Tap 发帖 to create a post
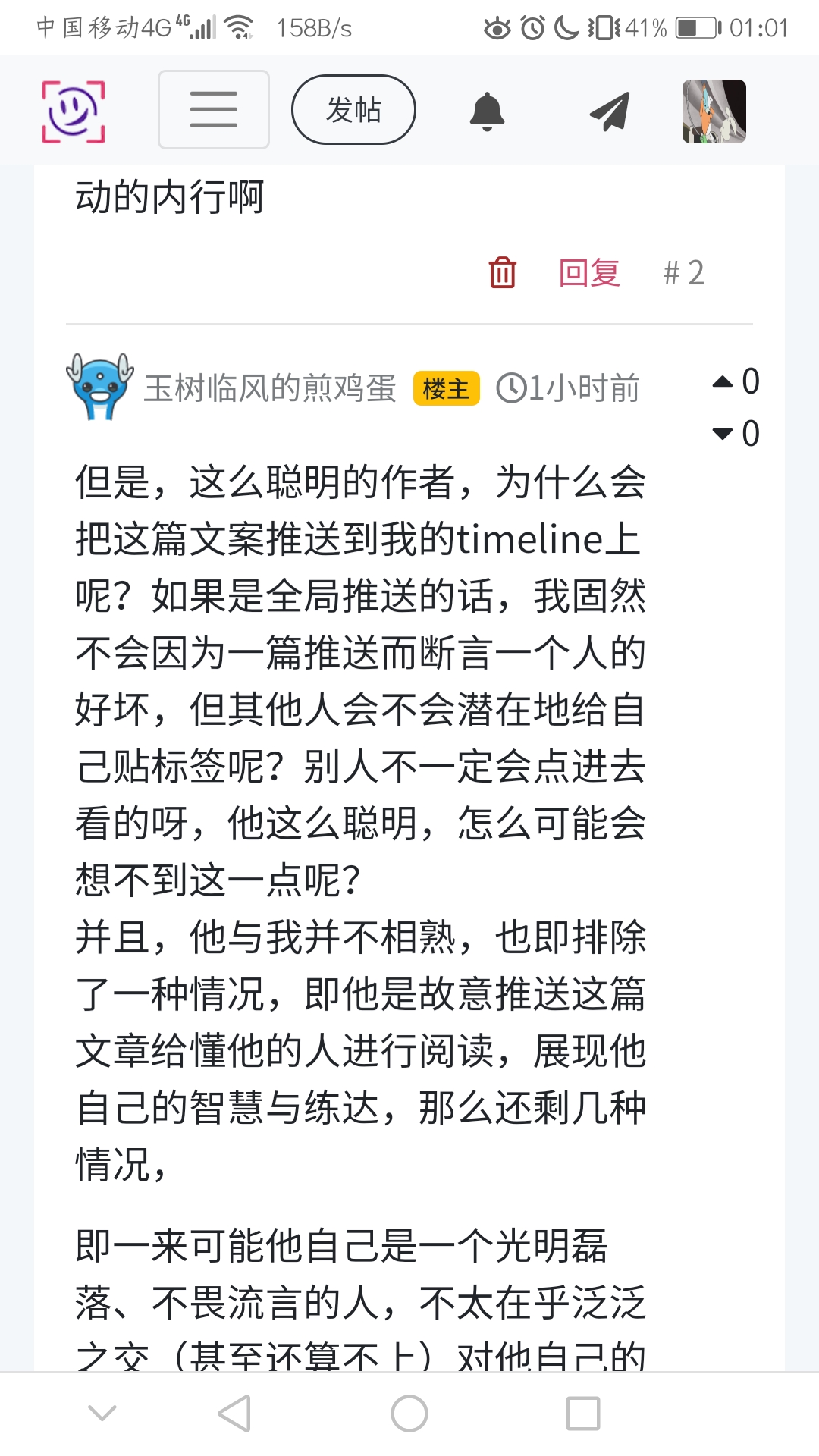Screen dimensions: 819x1456 (353, 110)
